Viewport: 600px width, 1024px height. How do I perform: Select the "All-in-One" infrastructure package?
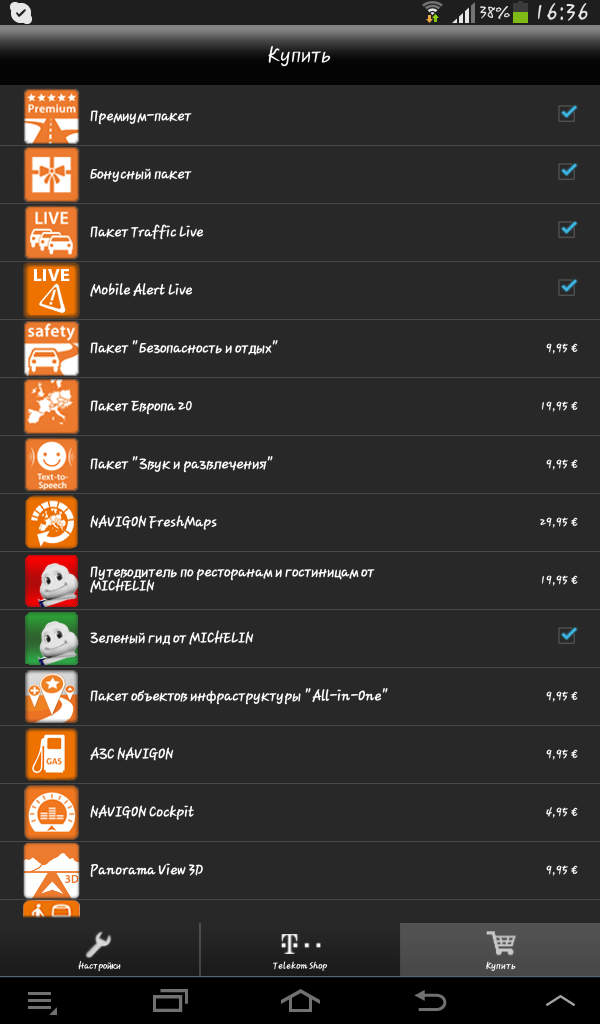coord(300,696)
